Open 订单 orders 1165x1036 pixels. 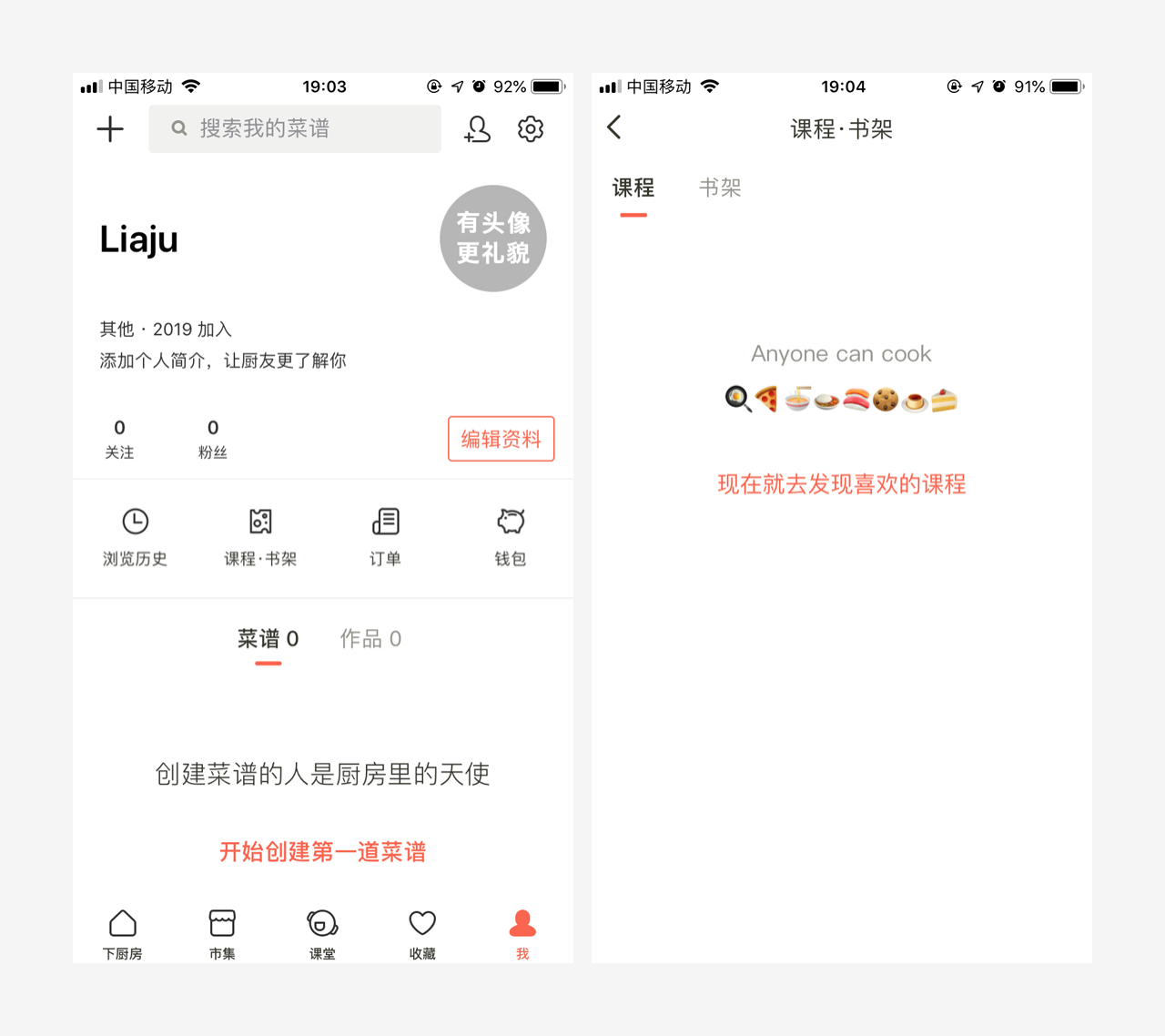point(385,537)
